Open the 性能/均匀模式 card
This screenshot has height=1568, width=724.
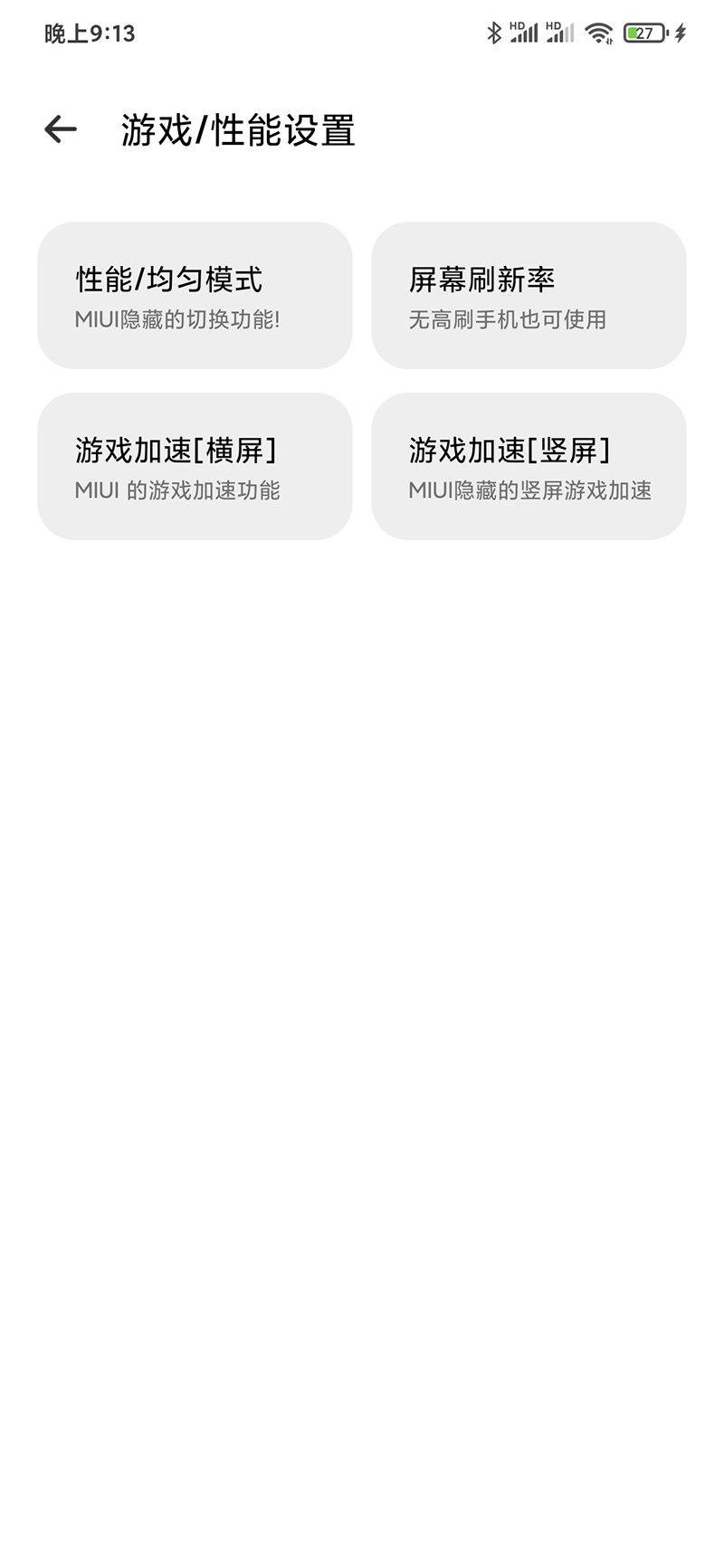(195, 296)
